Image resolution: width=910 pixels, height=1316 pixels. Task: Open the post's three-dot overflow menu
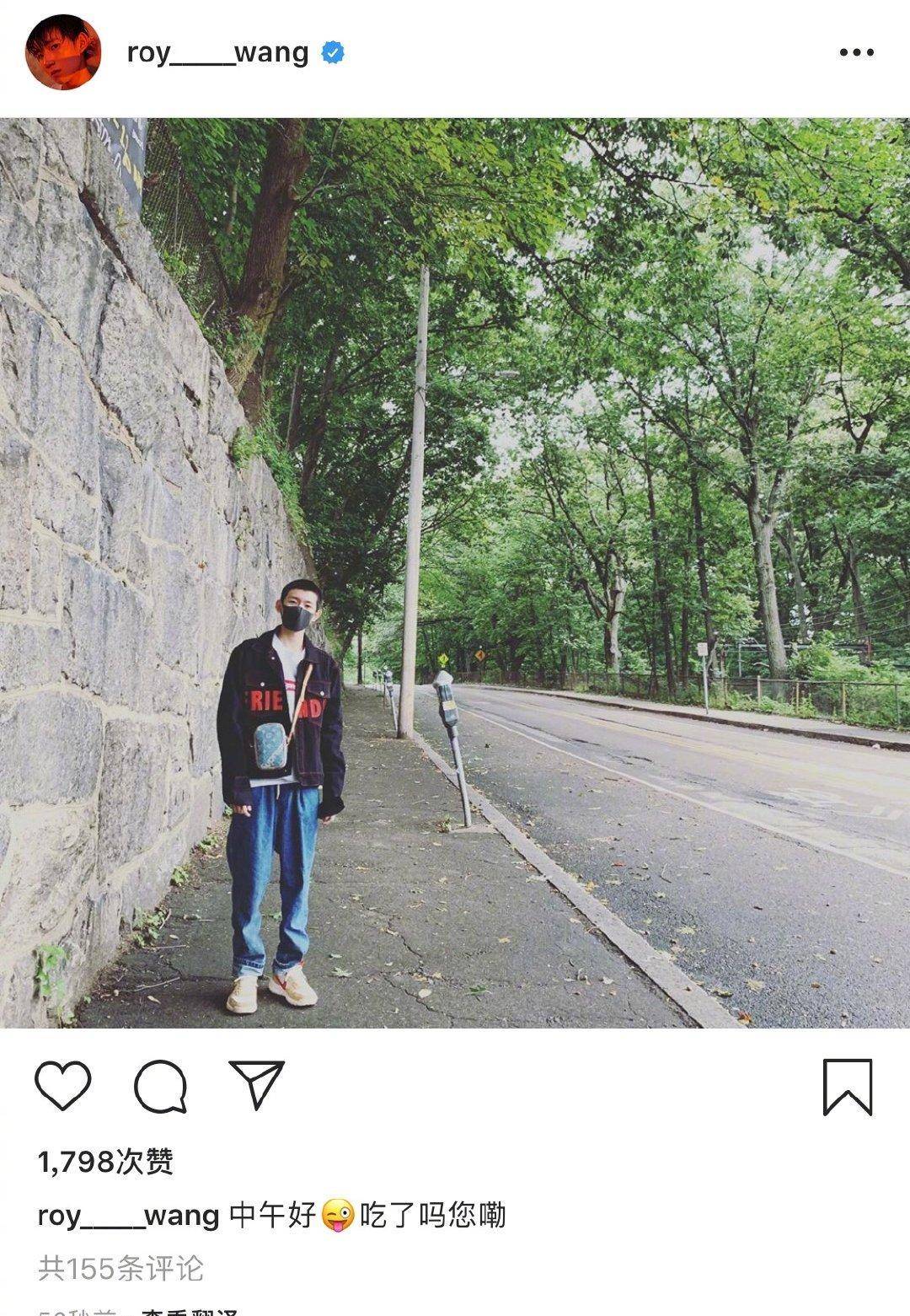pyautogui.click(x=856, y=52)
